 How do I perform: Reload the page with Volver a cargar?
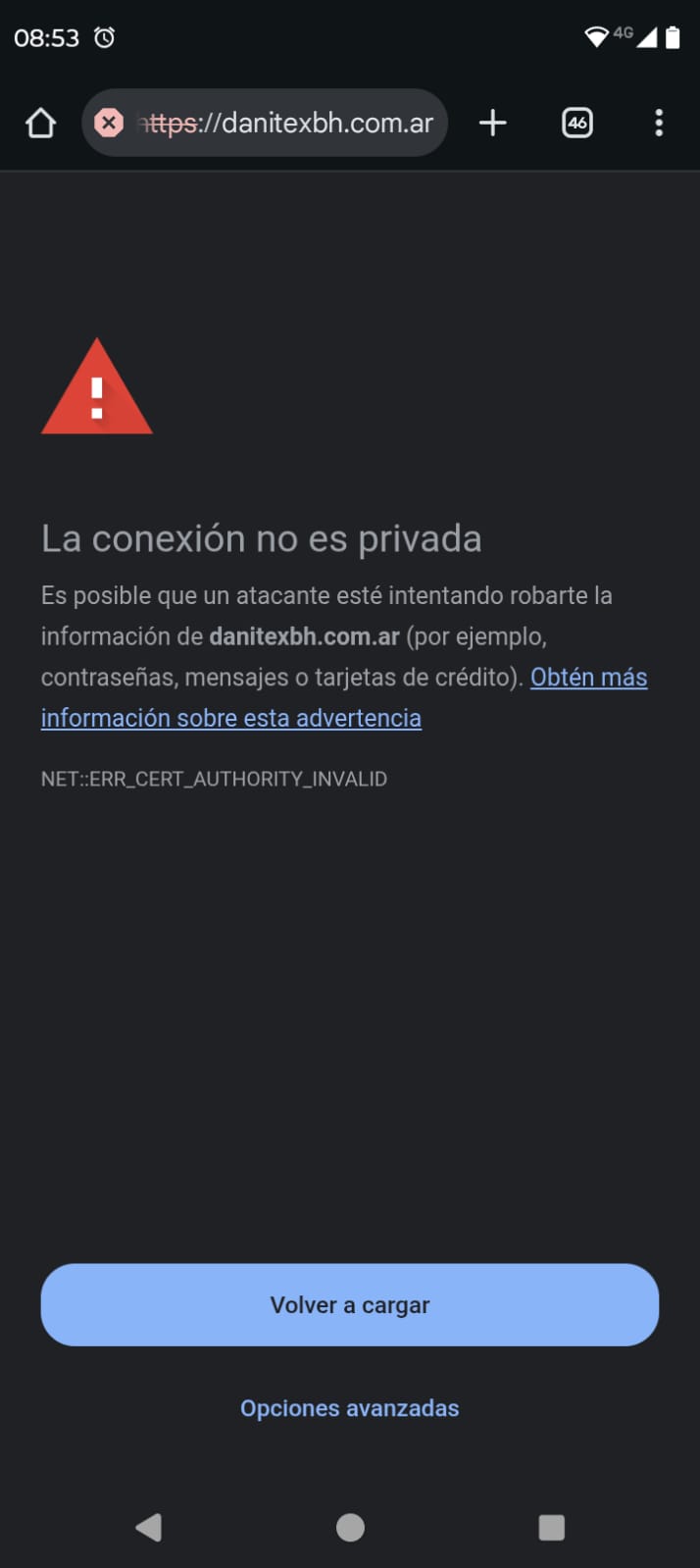[x=349, y=1305]
